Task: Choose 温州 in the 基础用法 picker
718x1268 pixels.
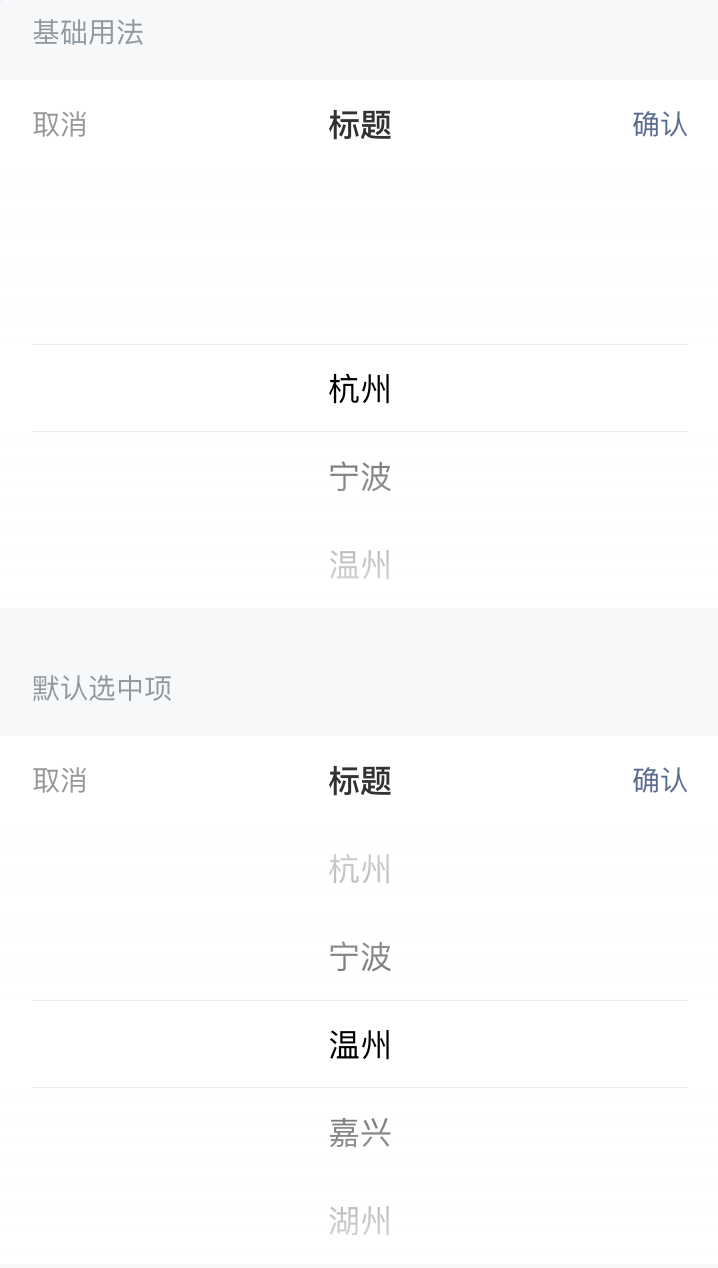Action: point(359,565)
